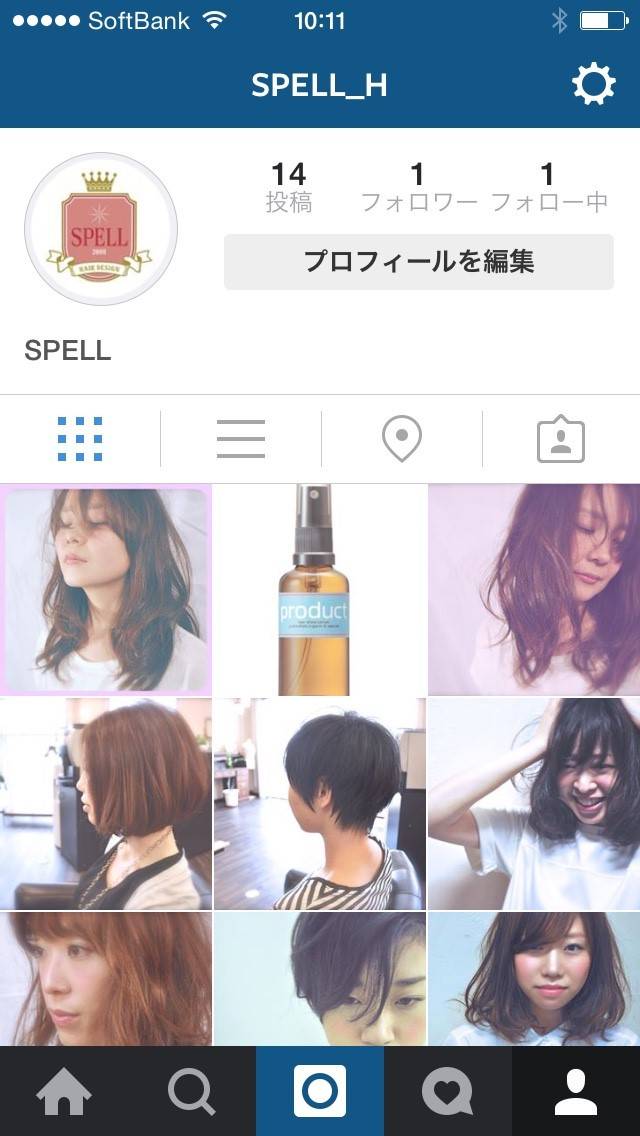The height and width of the screenshot is (1136, 640).
Task: Switch to the list view tab
Action: pyautogui.click(x=241, y=439)
